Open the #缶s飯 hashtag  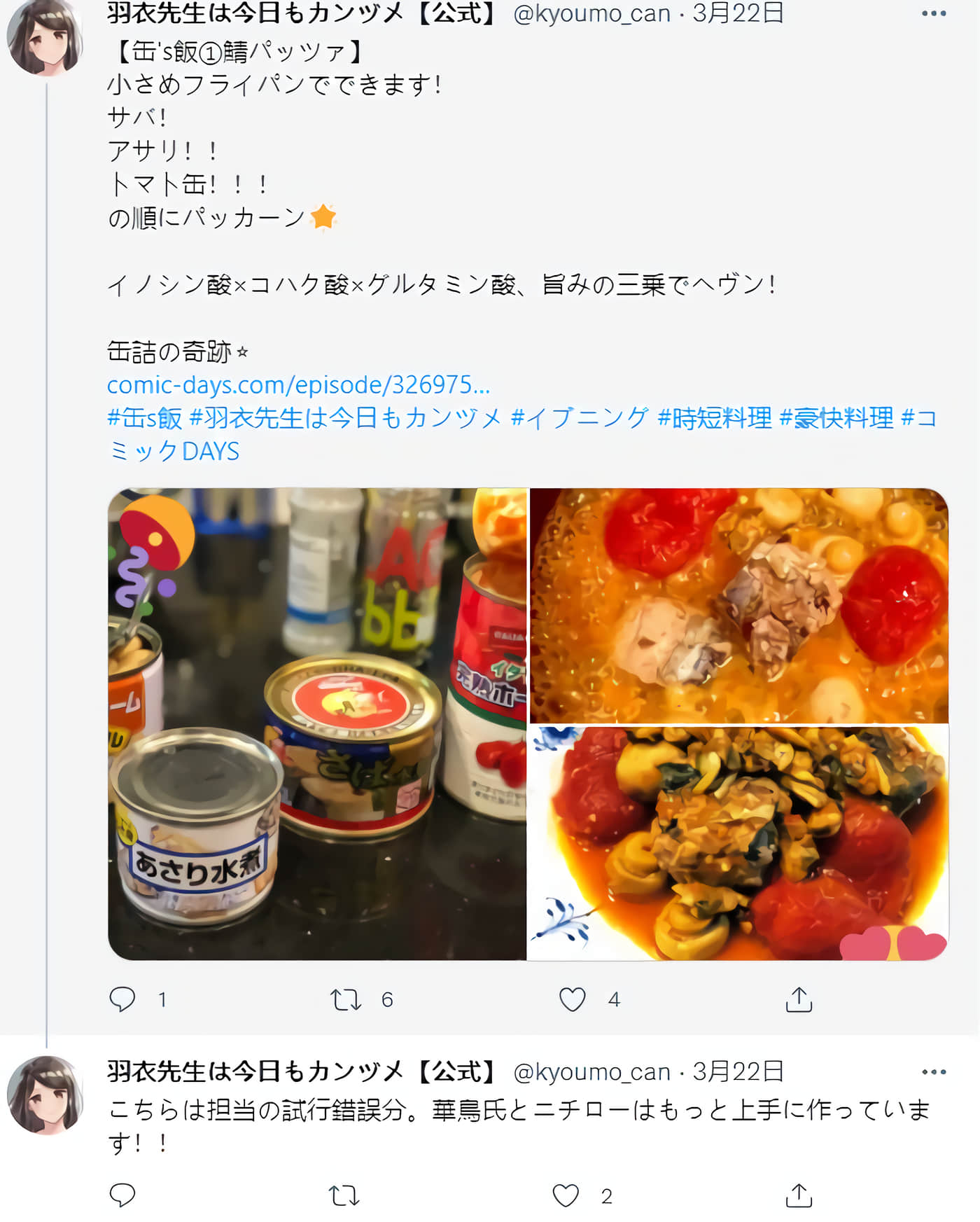click(x=144, y=418)
